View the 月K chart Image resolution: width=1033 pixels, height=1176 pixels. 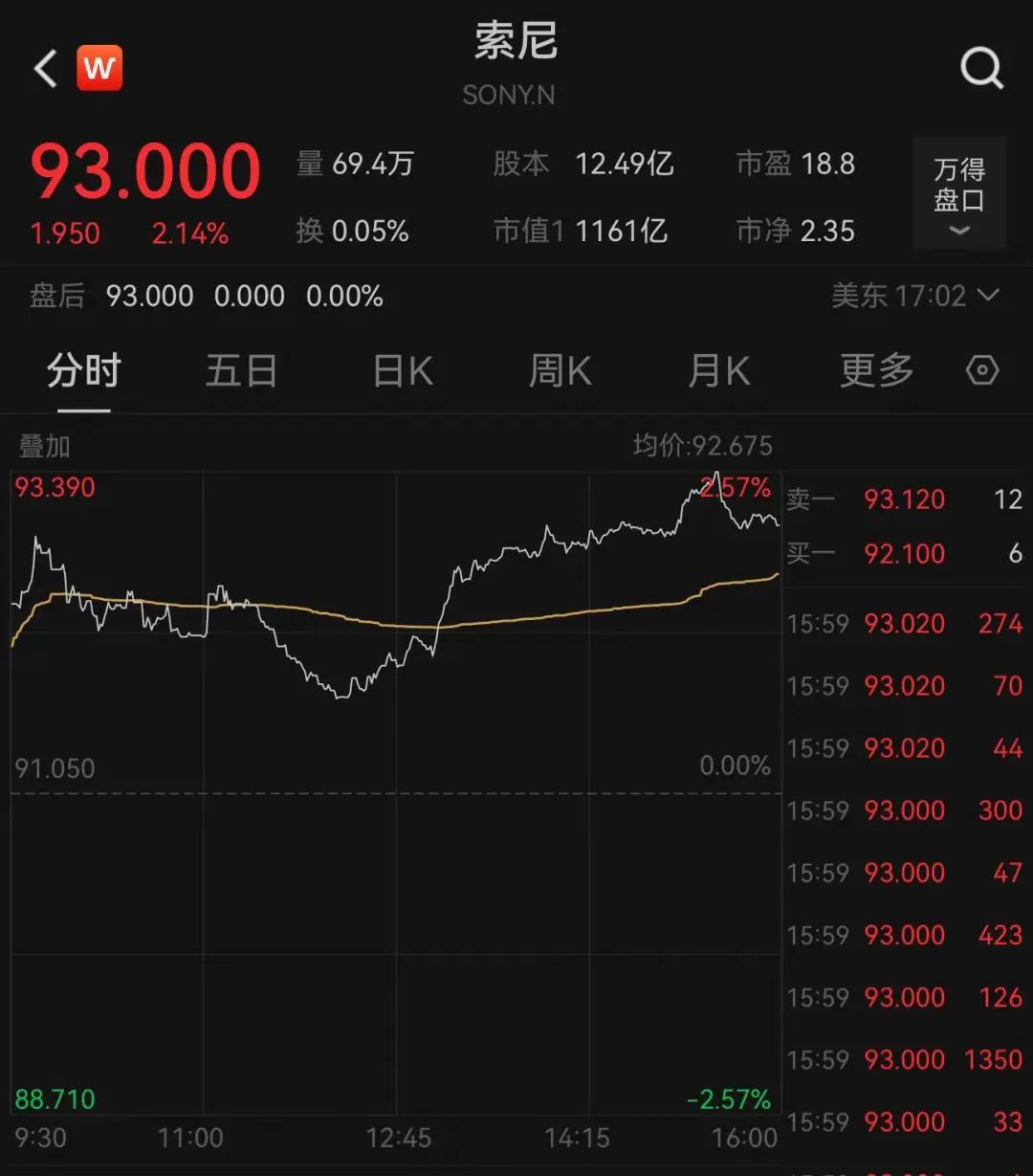click(x=719, y=370)
